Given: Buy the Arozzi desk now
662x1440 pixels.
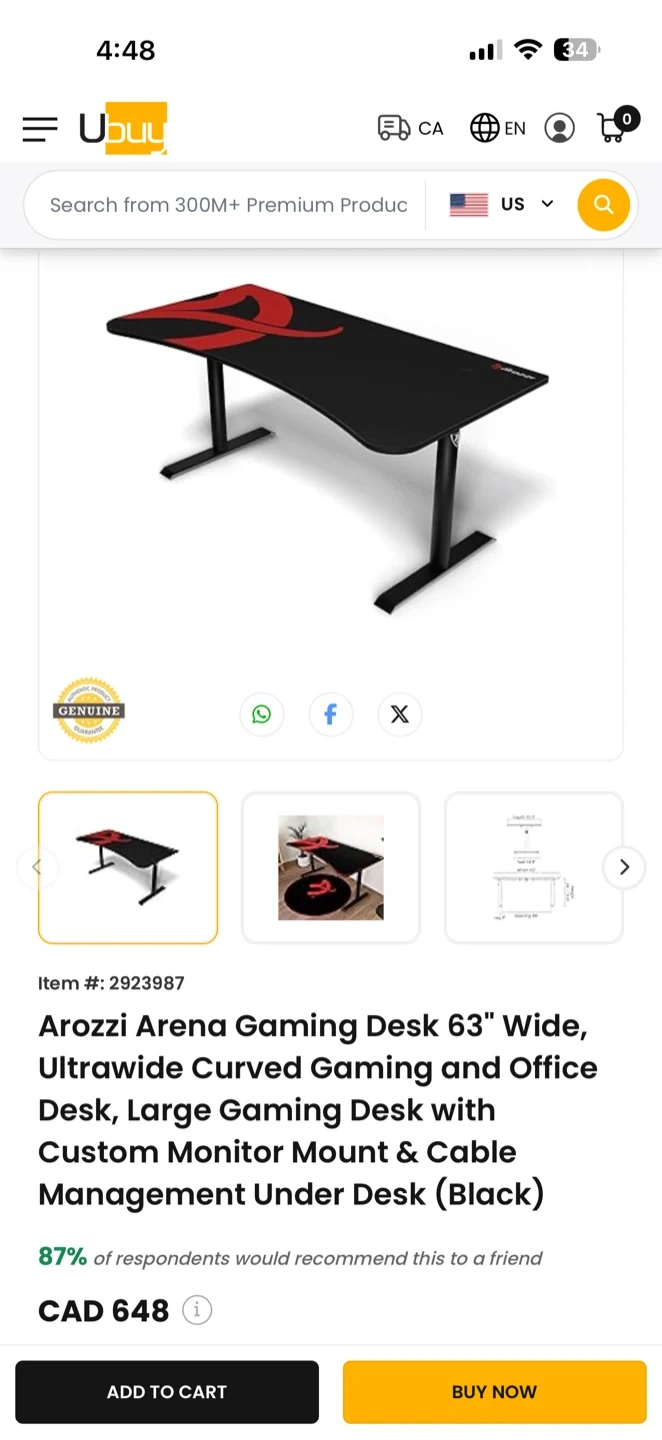Looking at the screenshot, I should point(494,1392).
